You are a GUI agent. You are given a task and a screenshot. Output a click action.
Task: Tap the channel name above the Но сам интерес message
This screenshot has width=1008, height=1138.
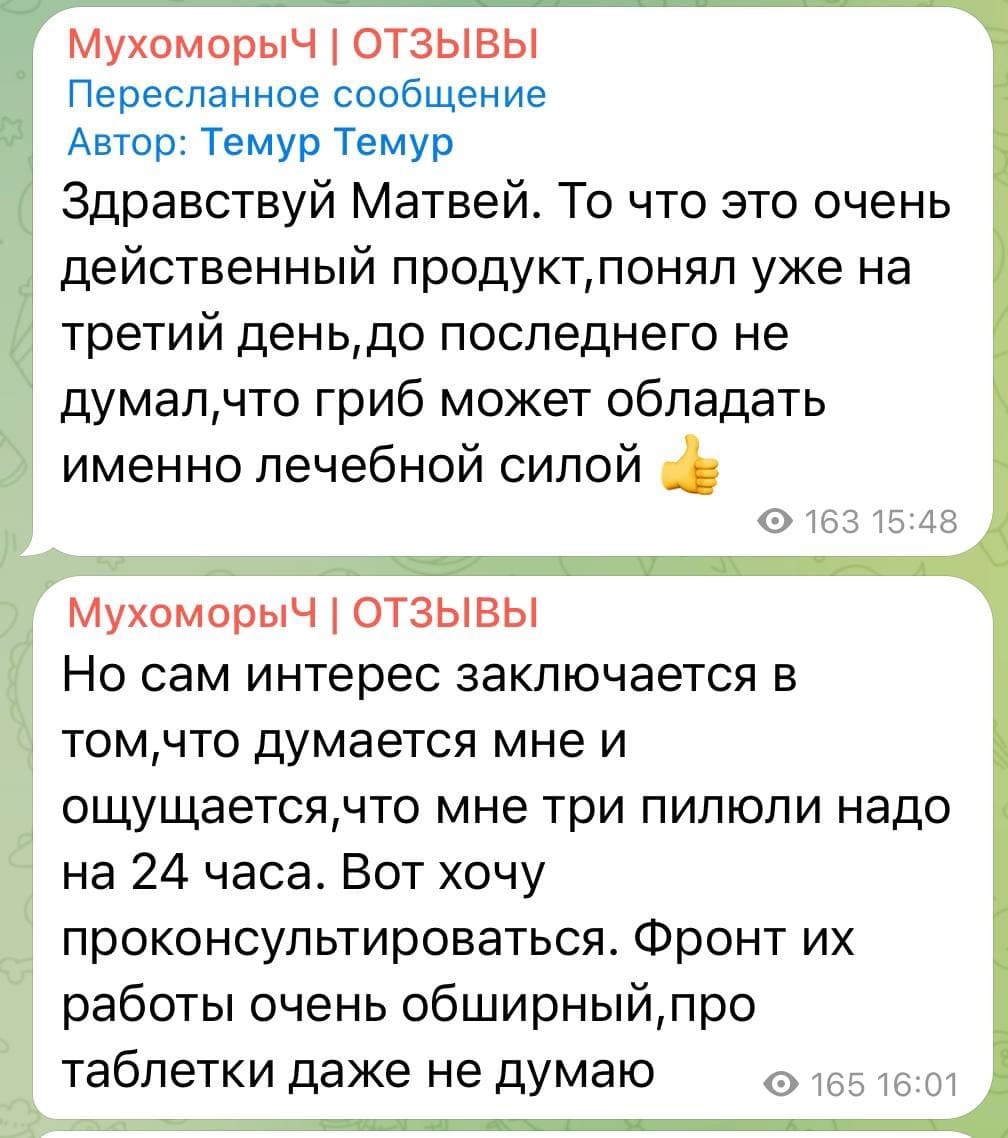[x=301, y=612]
